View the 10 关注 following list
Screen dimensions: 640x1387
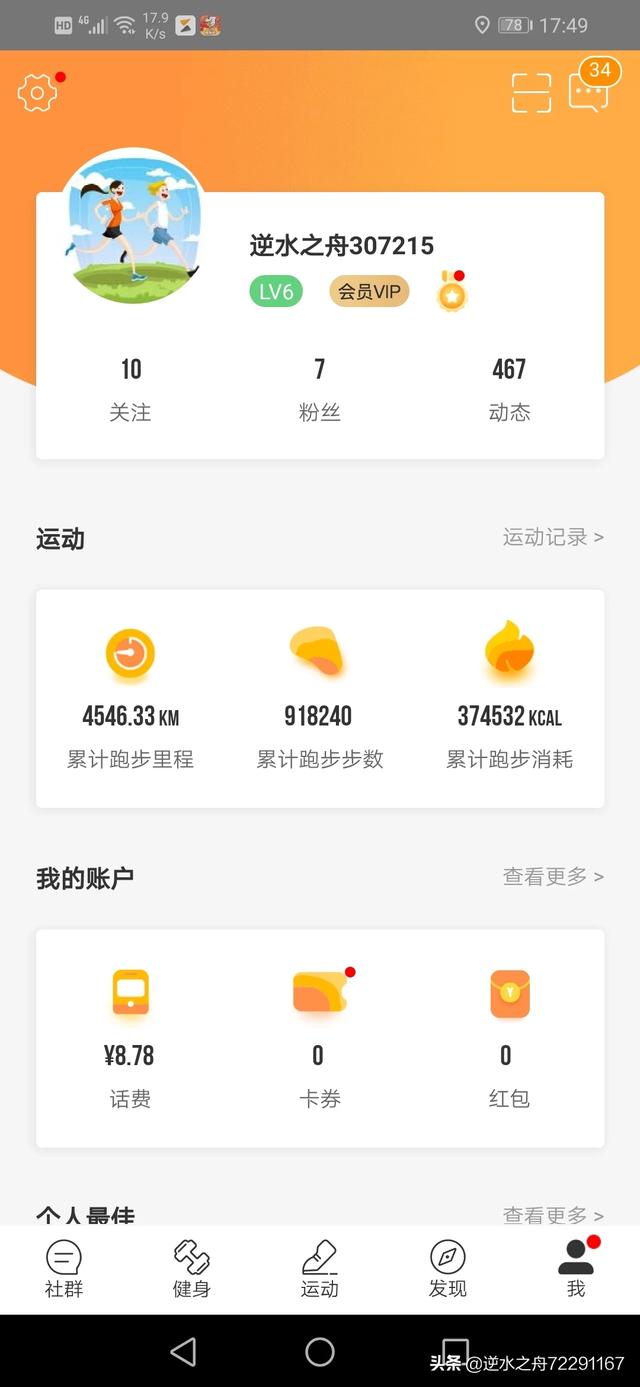(131, 390)
